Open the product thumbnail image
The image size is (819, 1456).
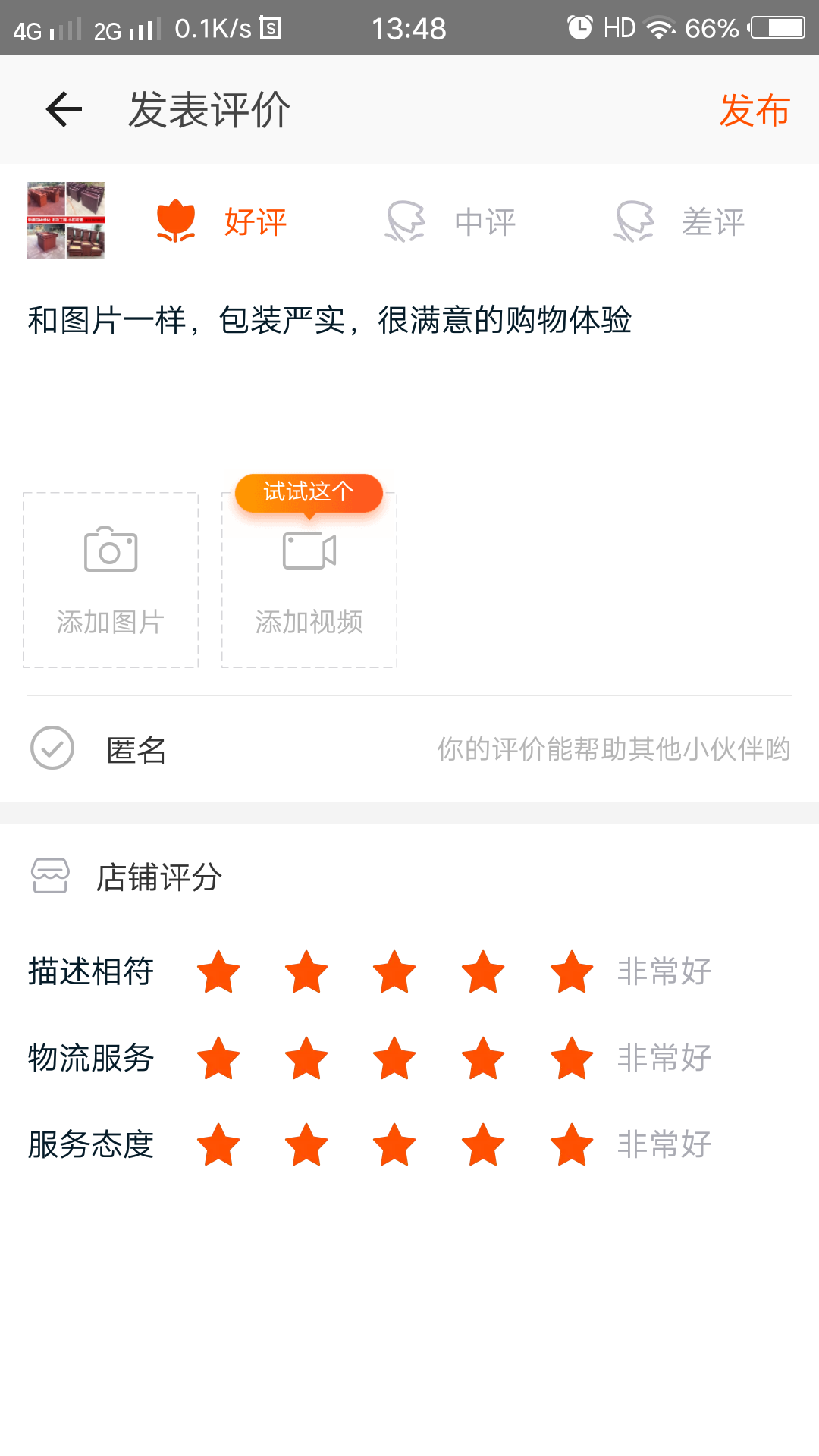tap(66, 221)
